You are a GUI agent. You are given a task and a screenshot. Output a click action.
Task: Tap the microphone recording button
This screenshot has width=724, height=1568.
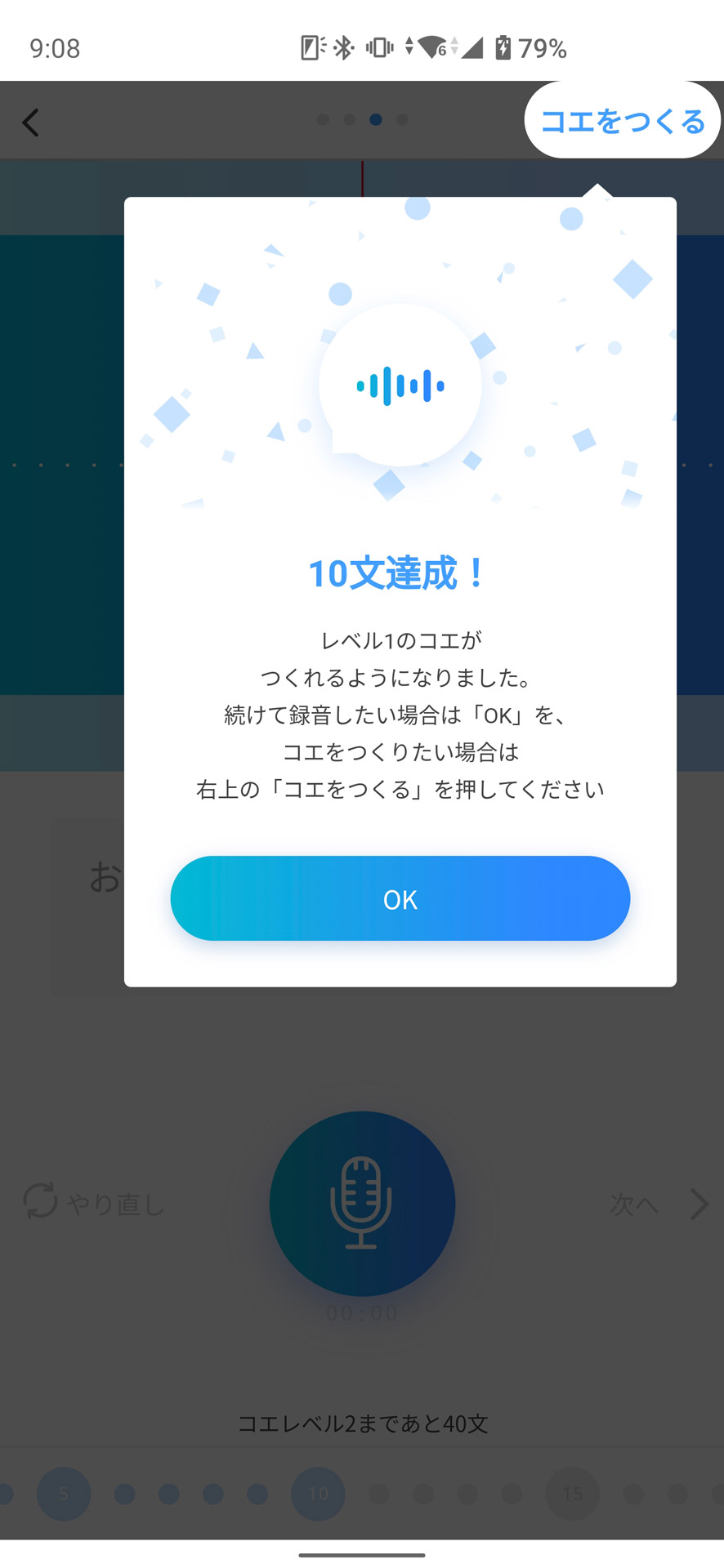362,1202
